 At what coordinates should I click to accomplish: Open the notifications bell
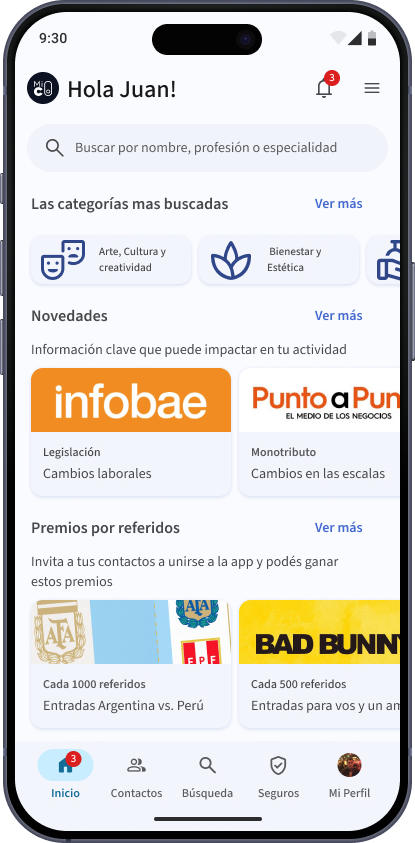(324, 88)
